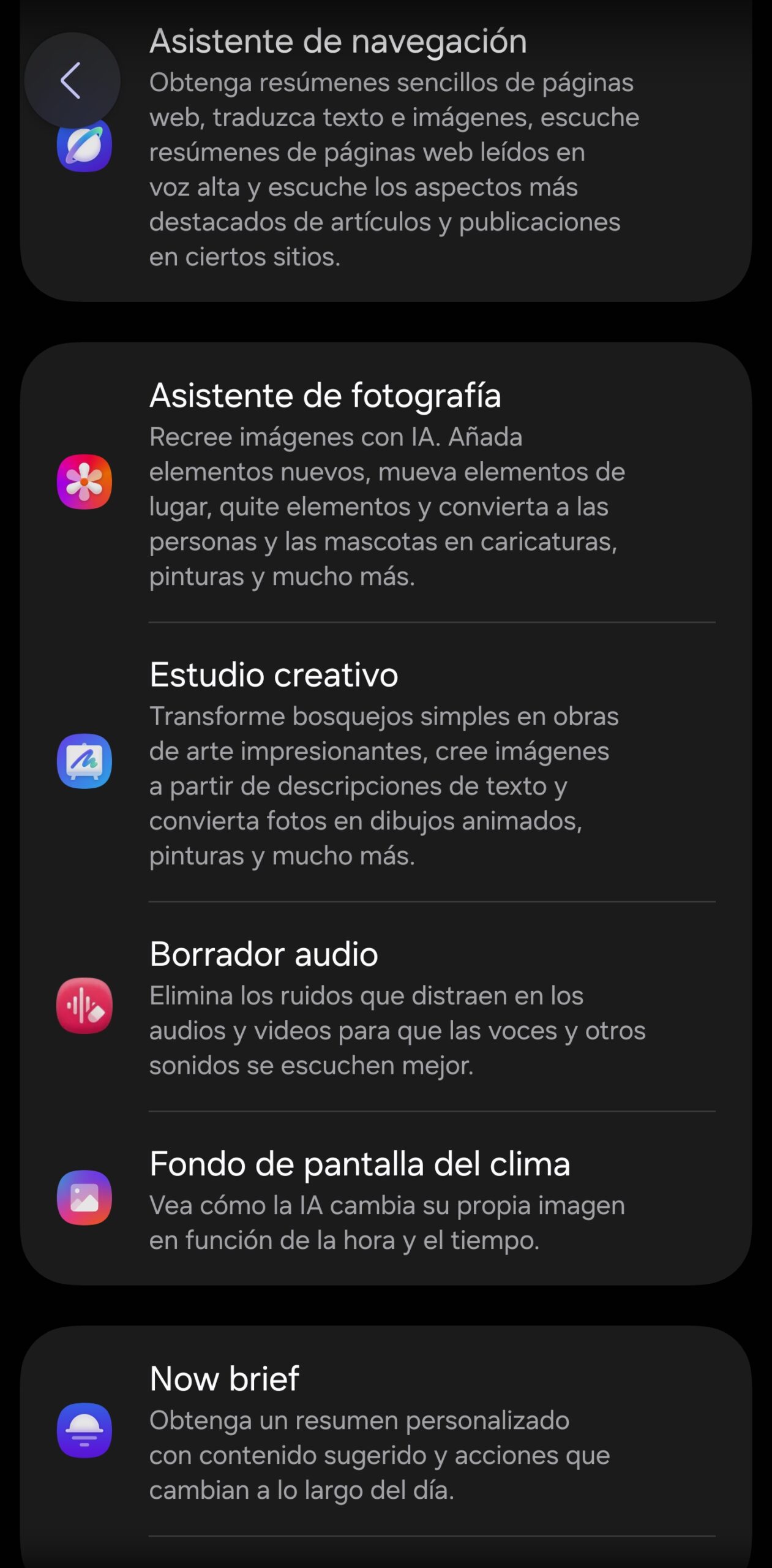
Task: Go back using the floating back arrow
Action: coord(72,80)
